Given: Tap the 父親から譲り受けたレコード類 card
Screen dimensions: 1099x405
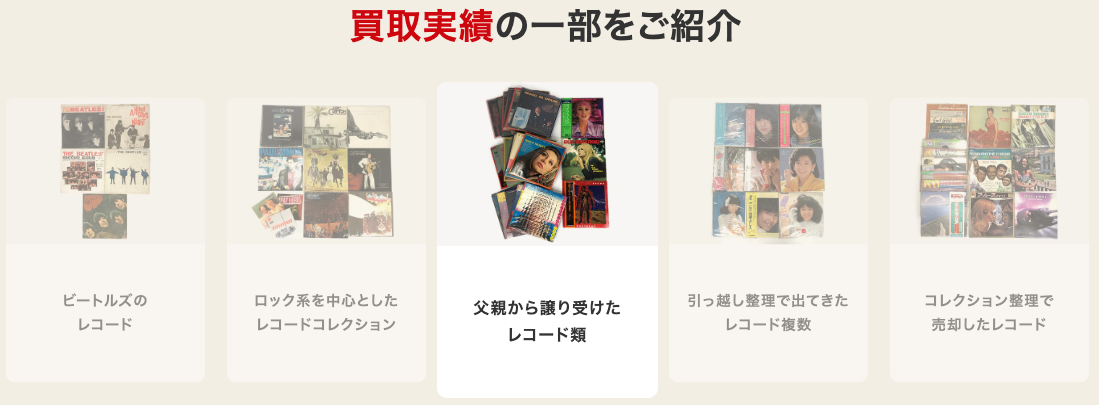Looking at the screenshot, I should point(547,240).
